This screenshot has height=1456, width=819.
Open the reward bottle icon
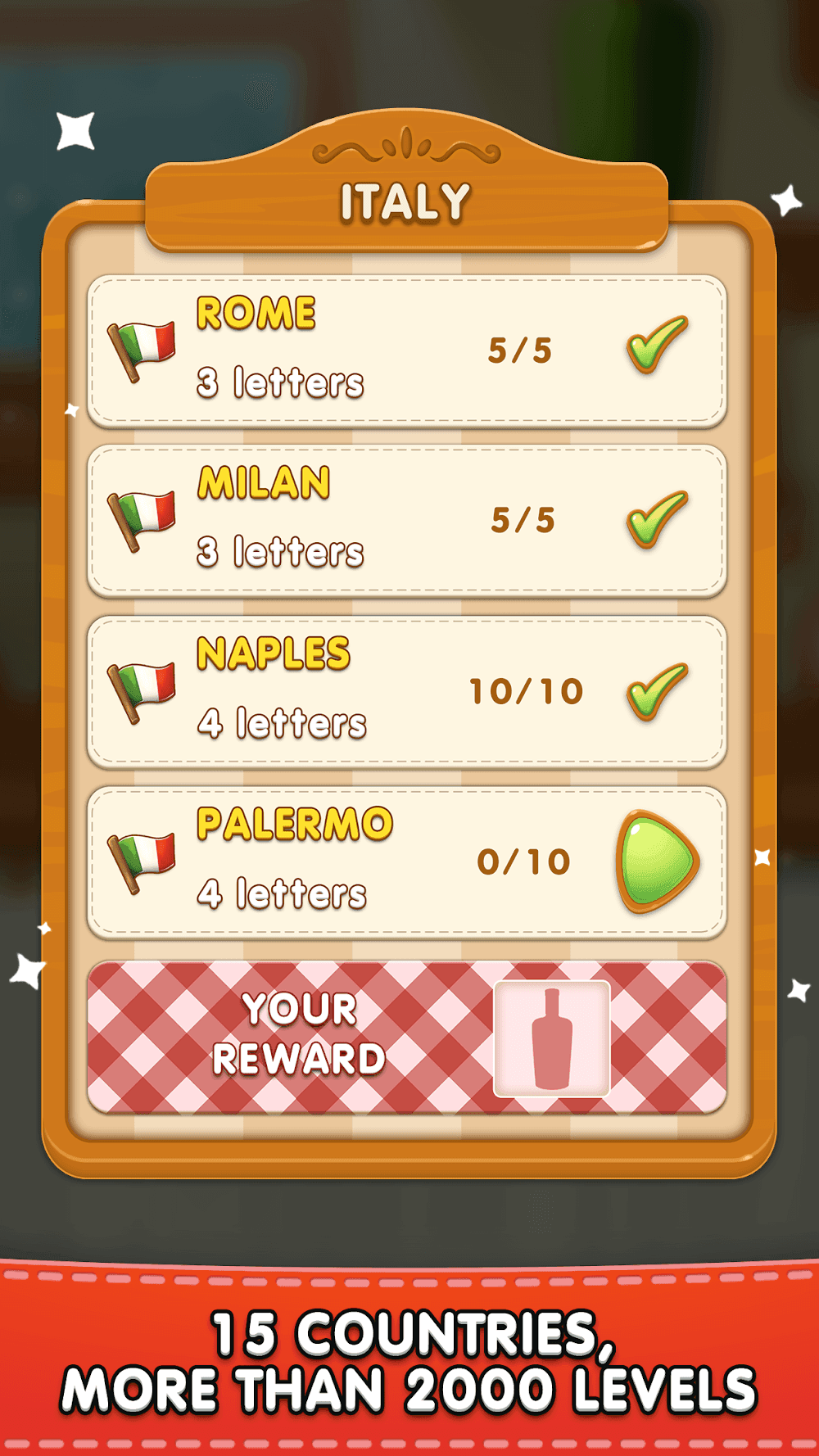[550, 1032]
